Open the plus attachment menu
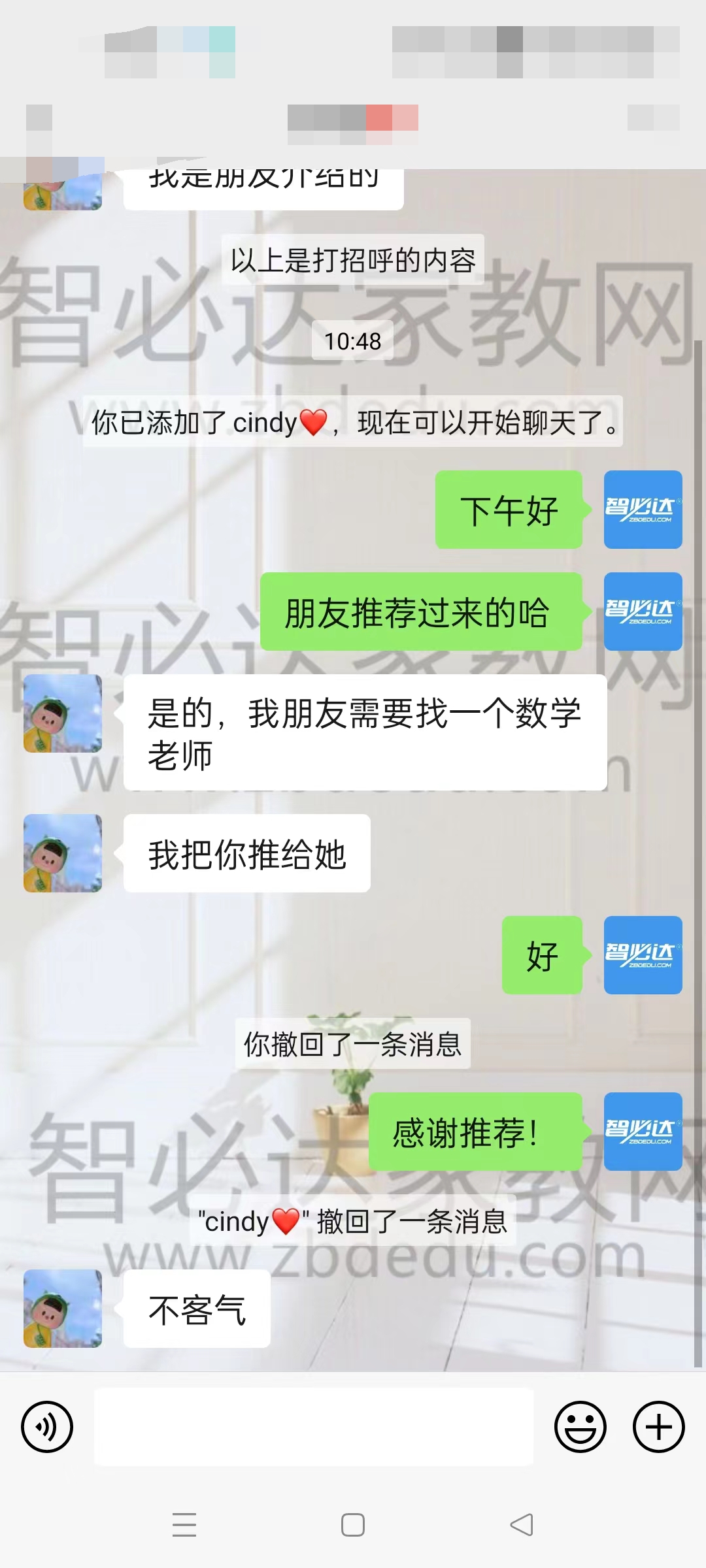 click(658, 1426)
